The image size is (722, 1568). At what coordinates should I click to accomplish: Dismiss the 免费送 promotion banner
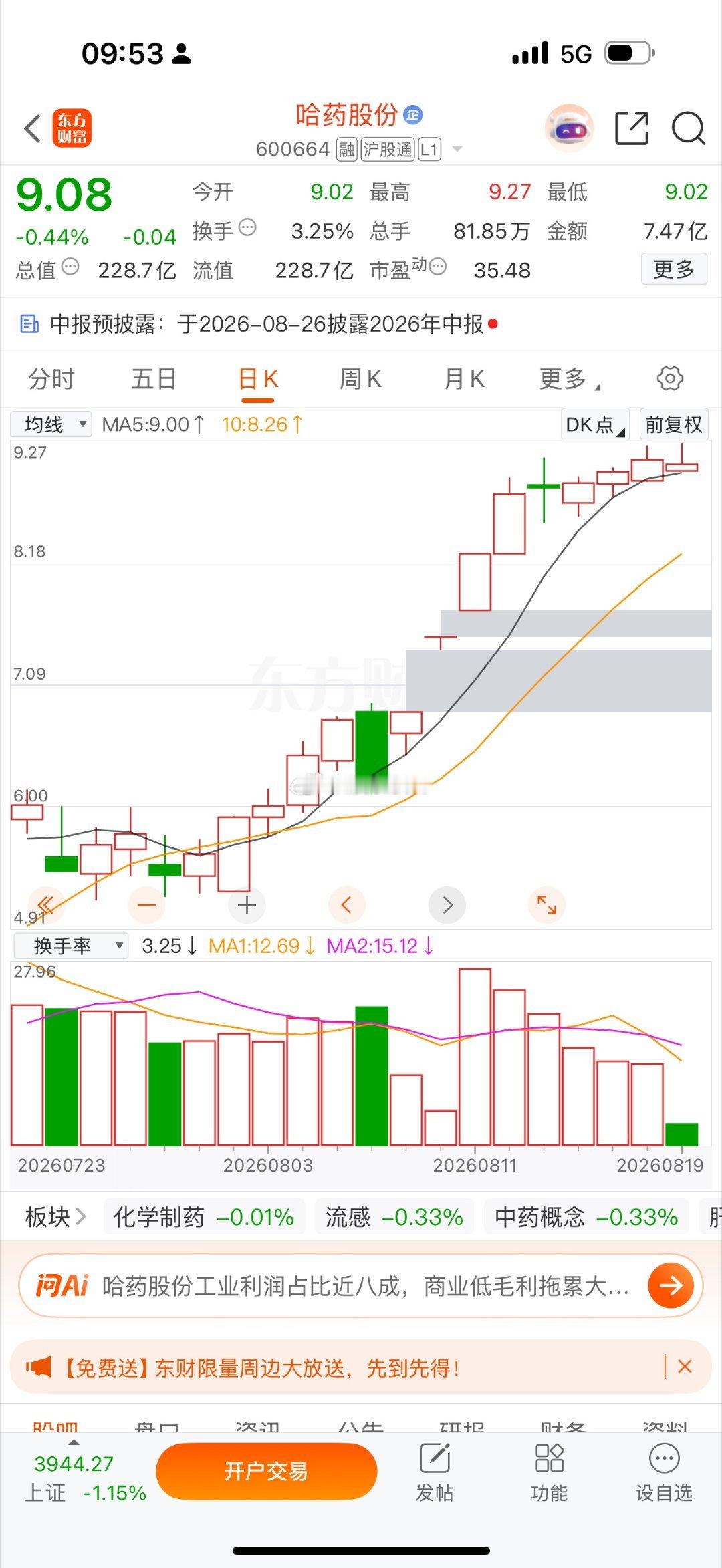[x=685, y=1366]
